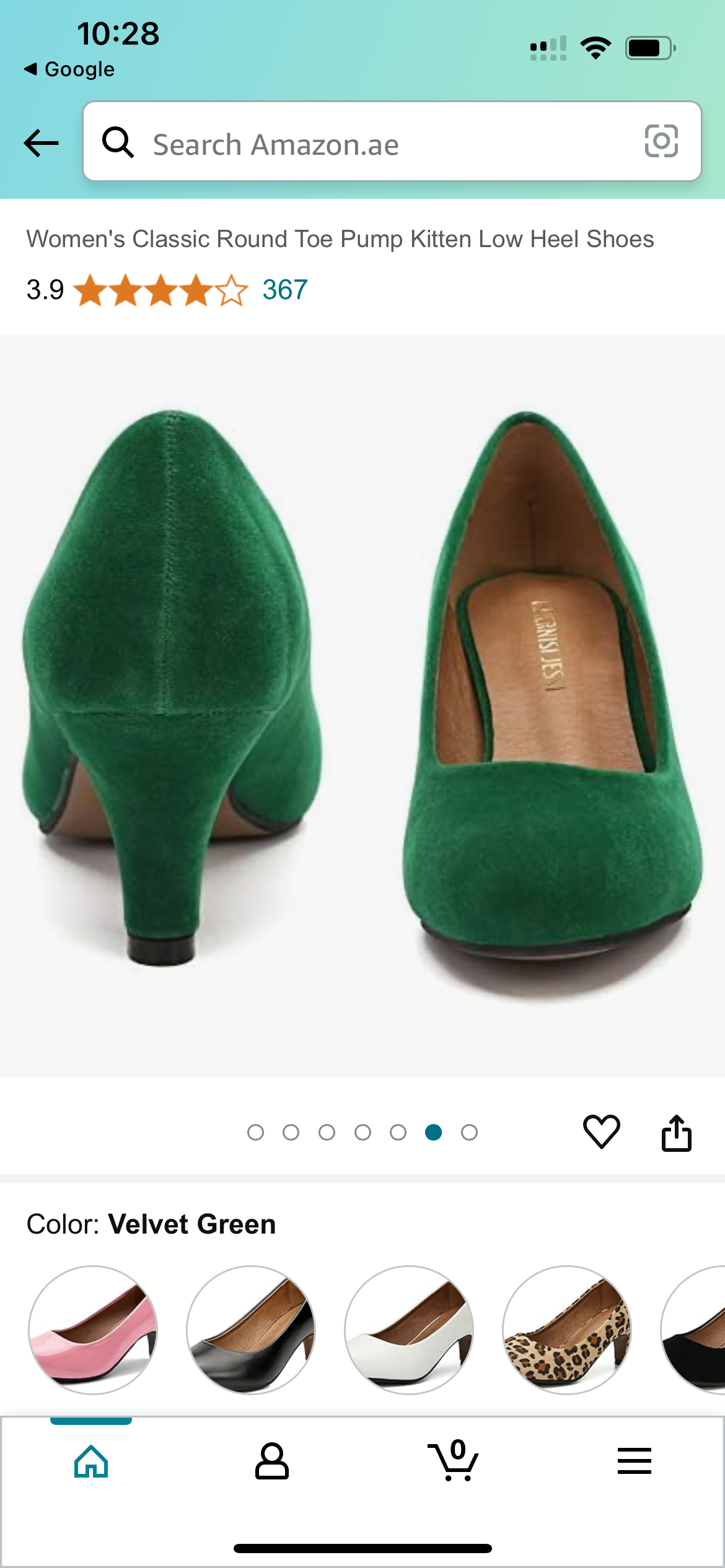Viewport: 725px width, 1568px height.
Task: Jump to the last image page dot
Action: point(469,1133)
